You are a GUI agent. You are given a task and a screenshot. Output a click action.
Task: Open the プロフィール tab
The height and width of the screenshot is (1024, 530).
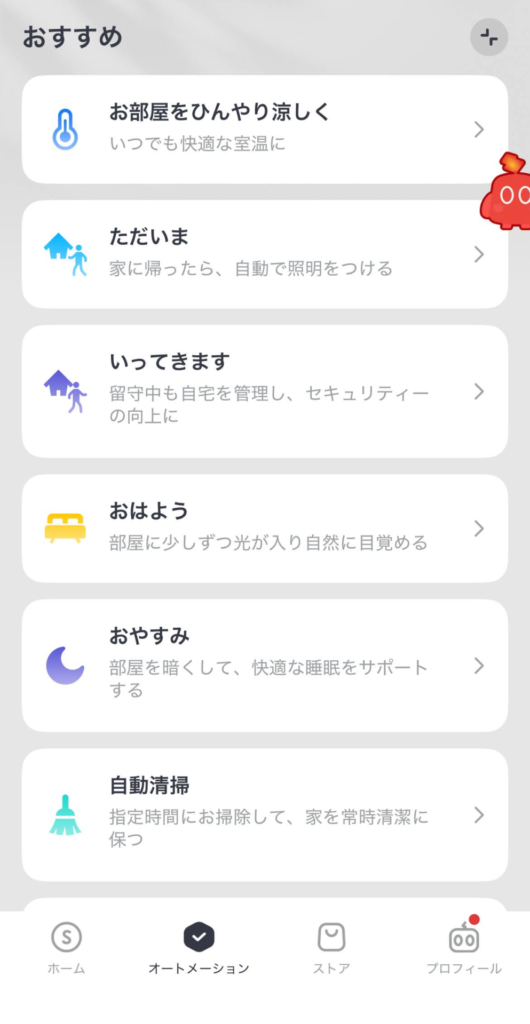464,948
